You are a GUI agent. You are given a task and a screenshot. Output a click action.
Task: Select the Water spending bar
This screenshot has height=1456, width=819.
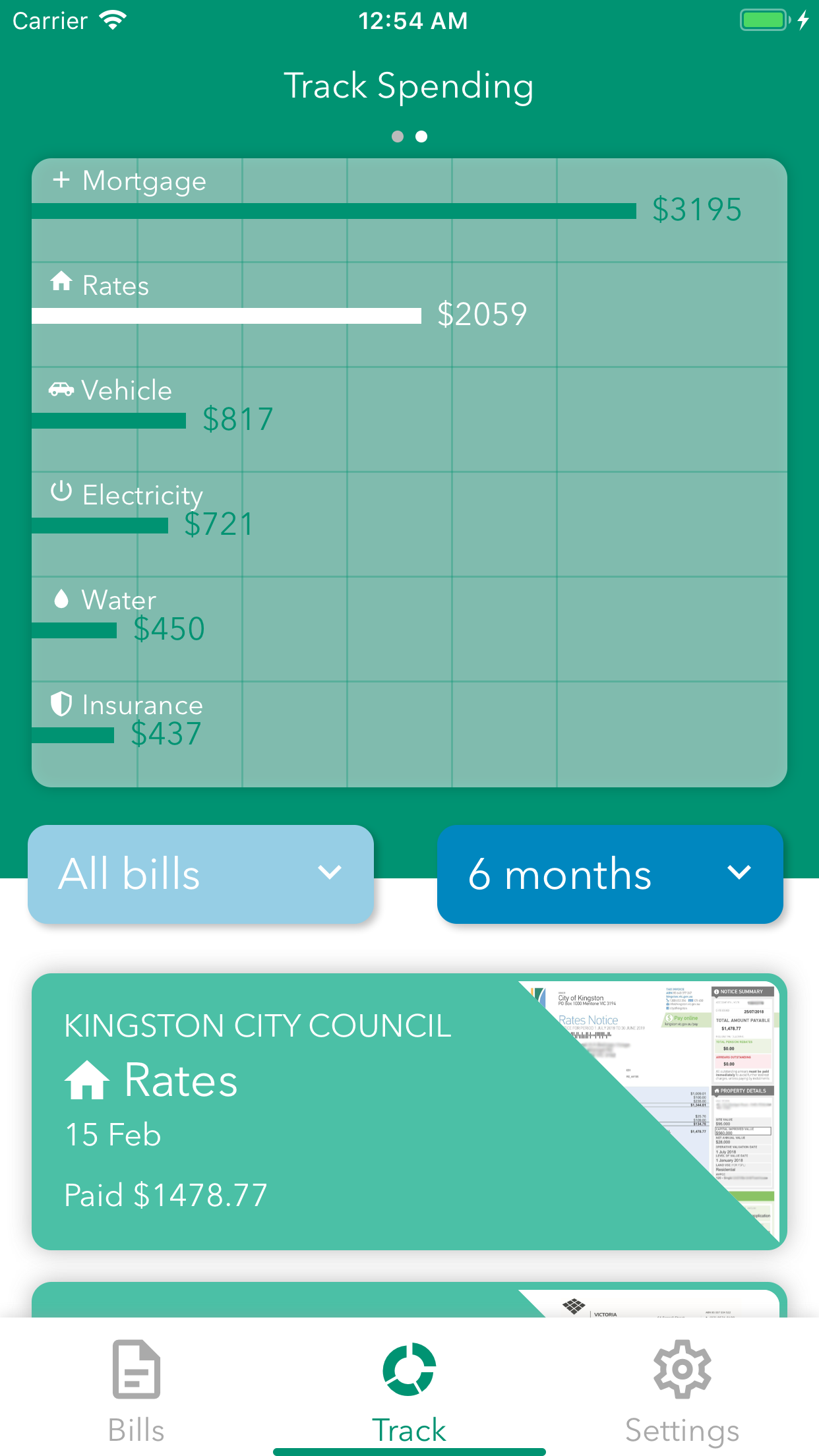point(74,630)
